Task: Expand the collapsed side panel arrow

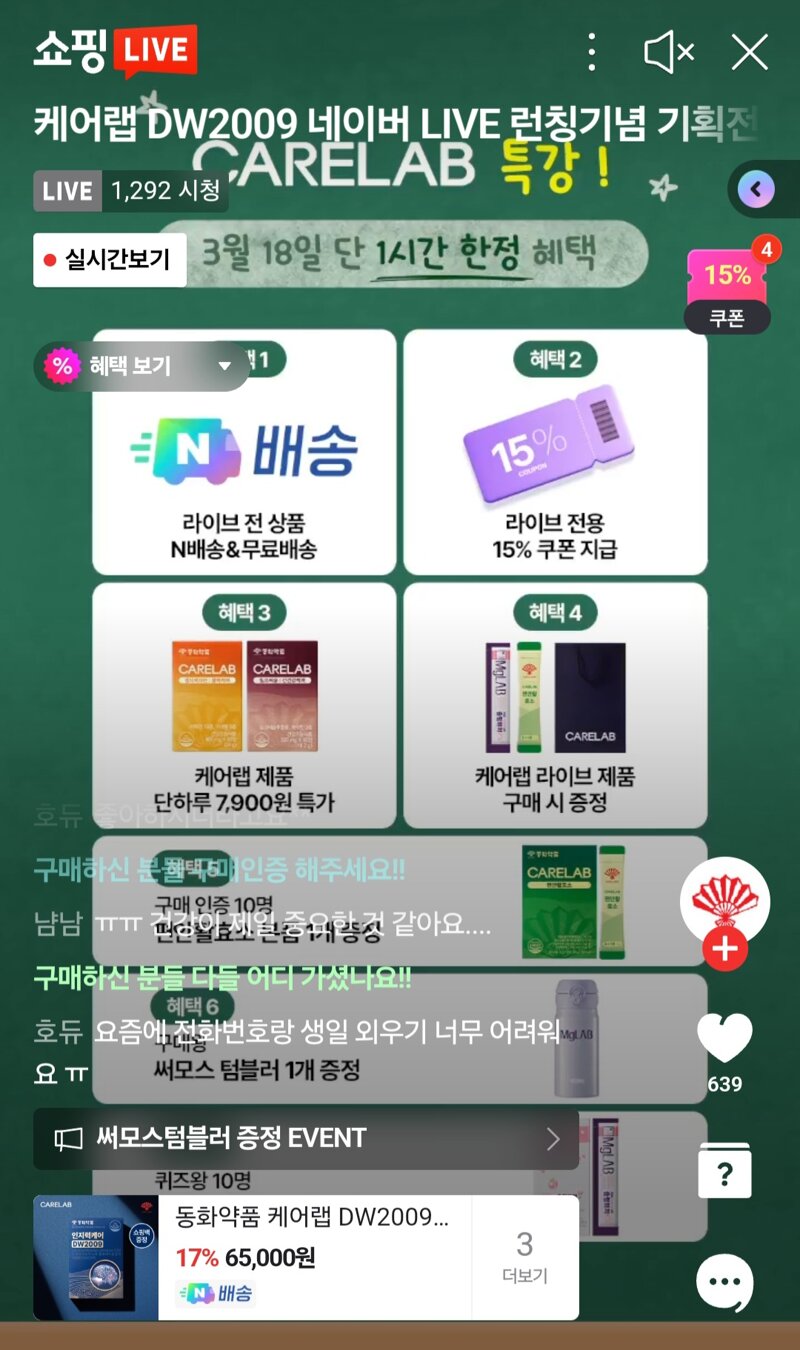Action: tap(757, 189)
